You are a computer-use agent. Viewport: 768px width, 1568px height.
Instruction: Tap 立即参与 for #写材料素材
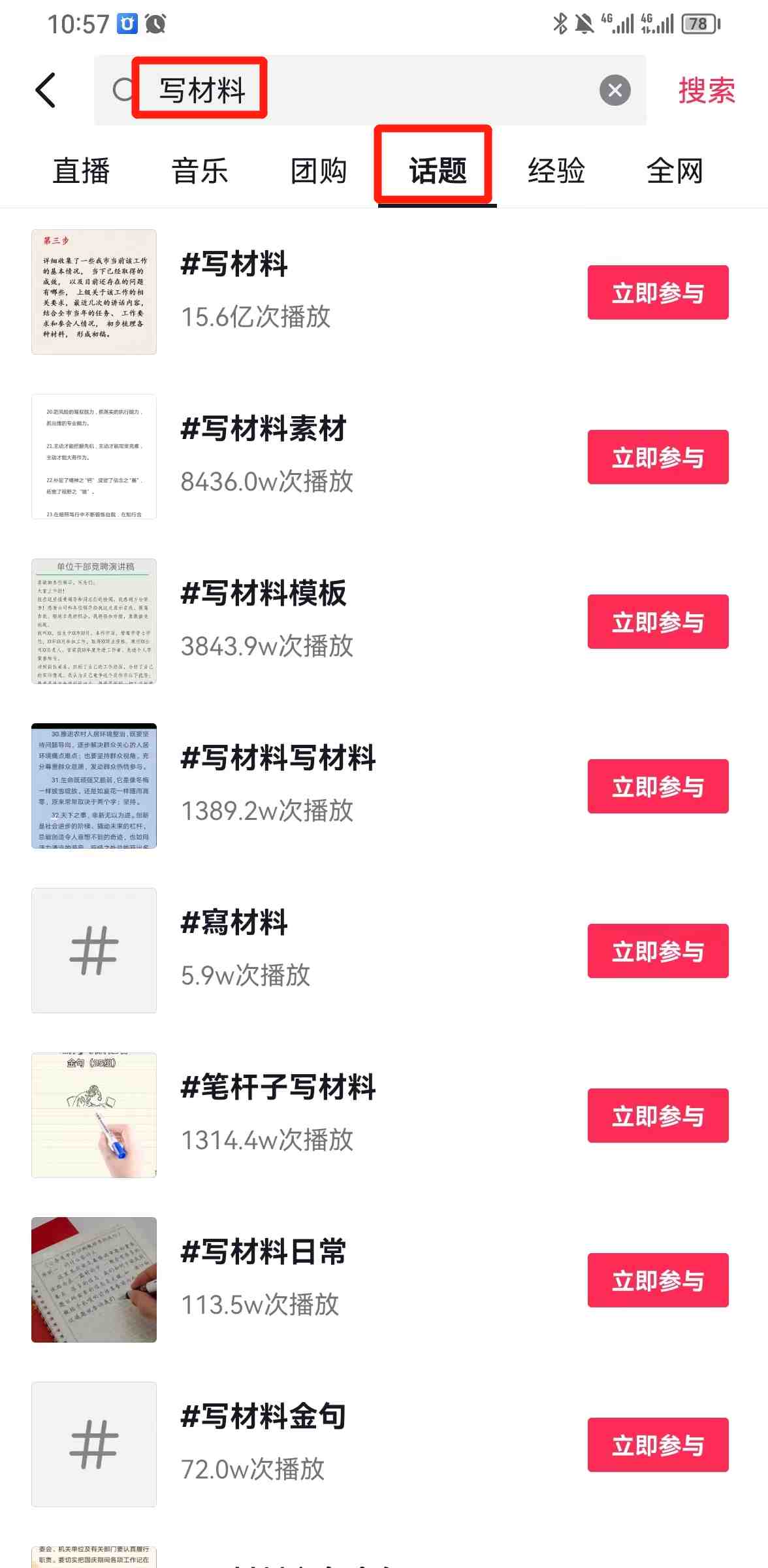point(658,457)
